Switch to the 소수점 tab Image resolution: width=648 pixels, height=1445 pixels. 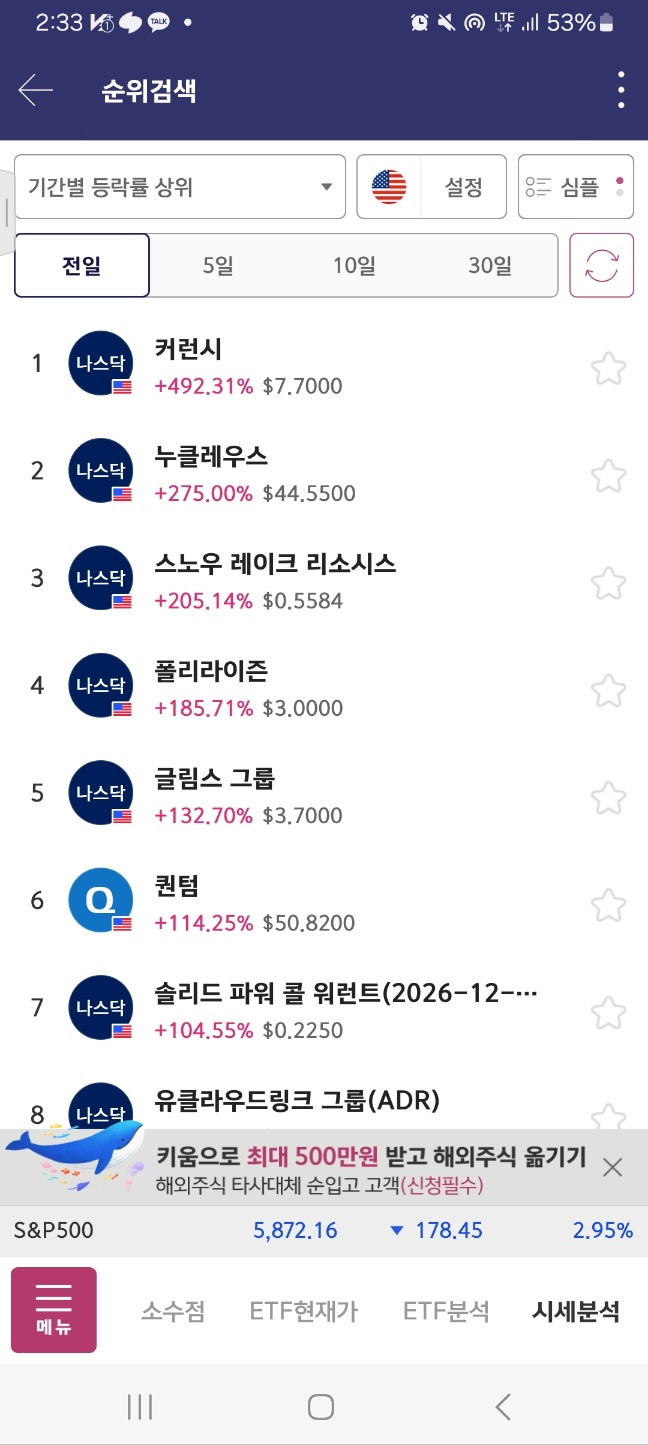click(x=173, y=1311)
